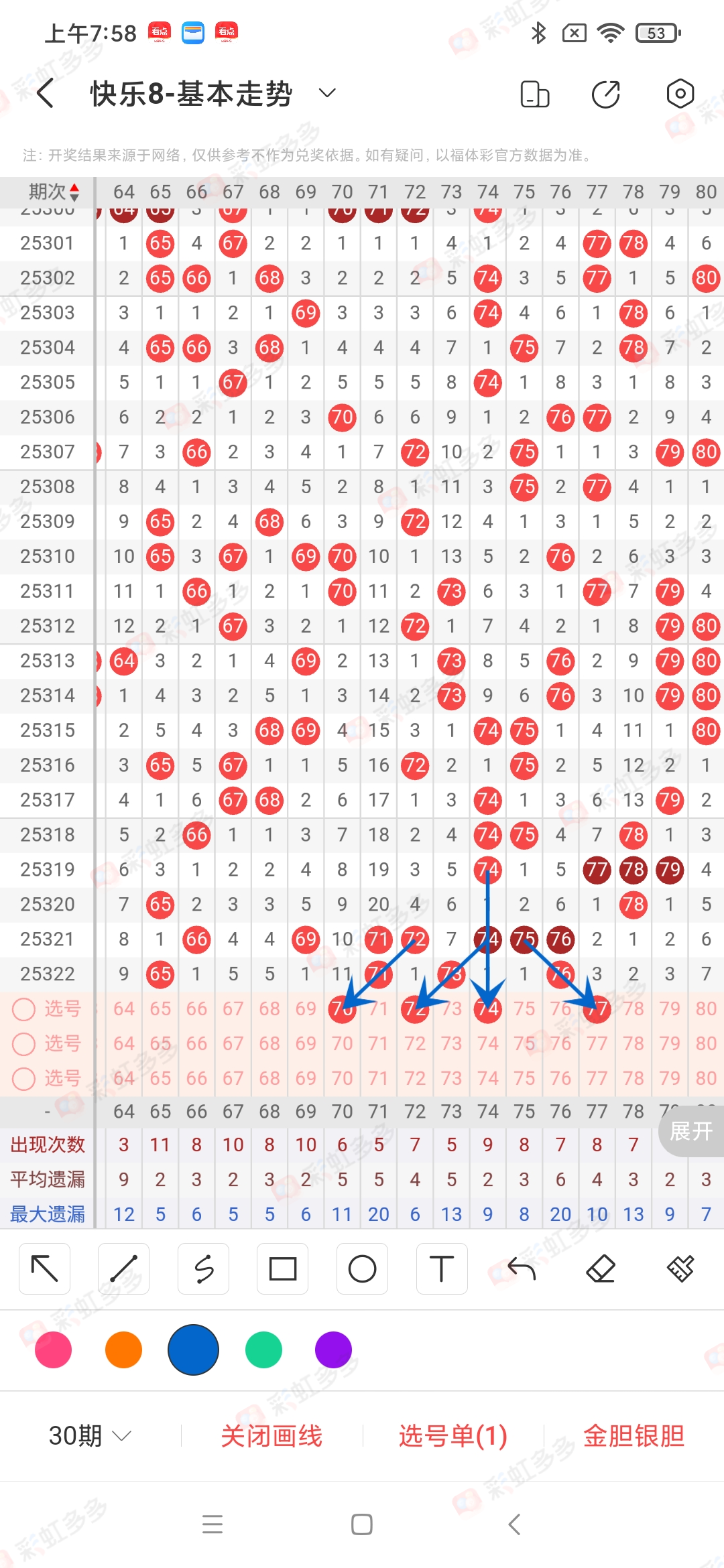724x1568 pixels.
Task: Open the 快乐8-基本走势 chart type dropdown
Action: click(x=327, y=93)
